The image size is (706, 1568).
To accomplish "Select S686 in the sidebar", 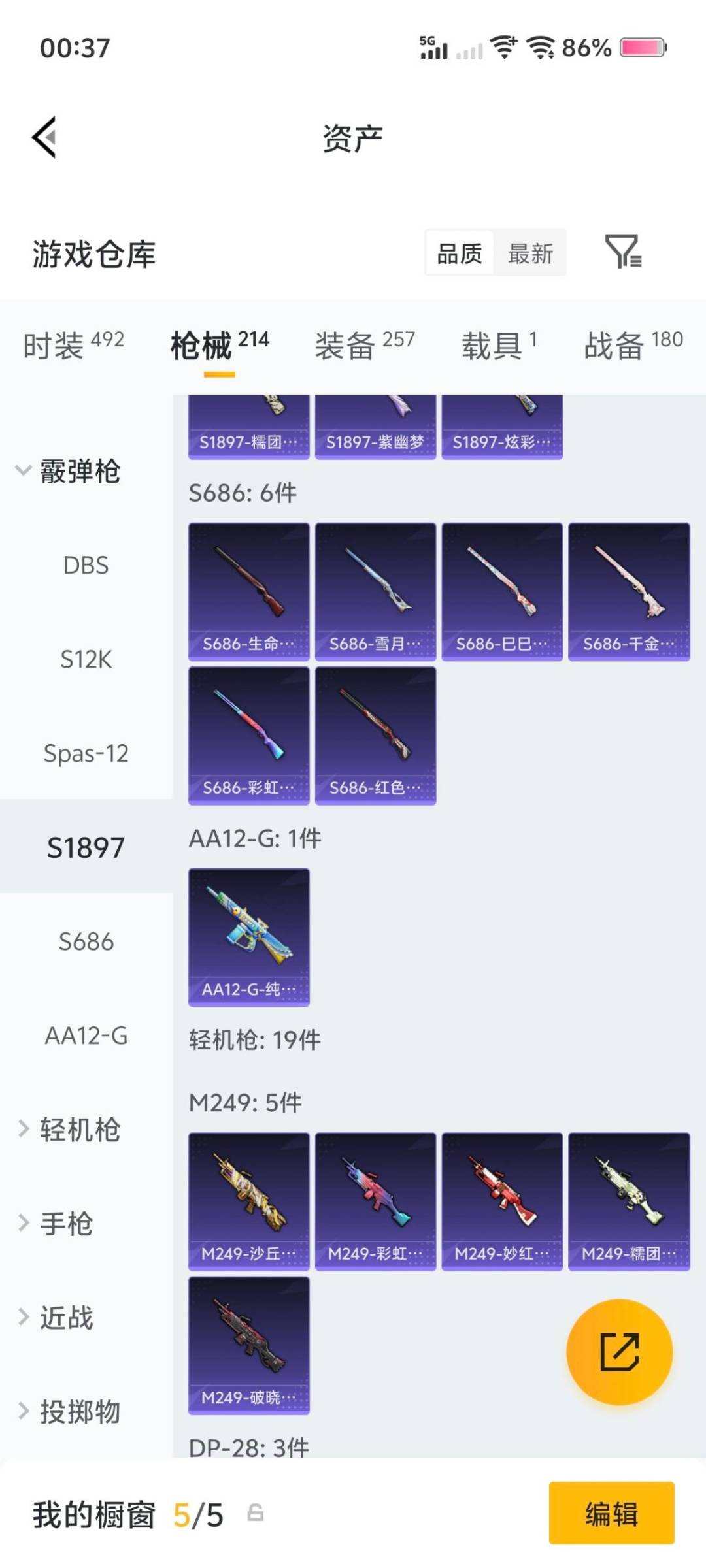I will 86,941.
